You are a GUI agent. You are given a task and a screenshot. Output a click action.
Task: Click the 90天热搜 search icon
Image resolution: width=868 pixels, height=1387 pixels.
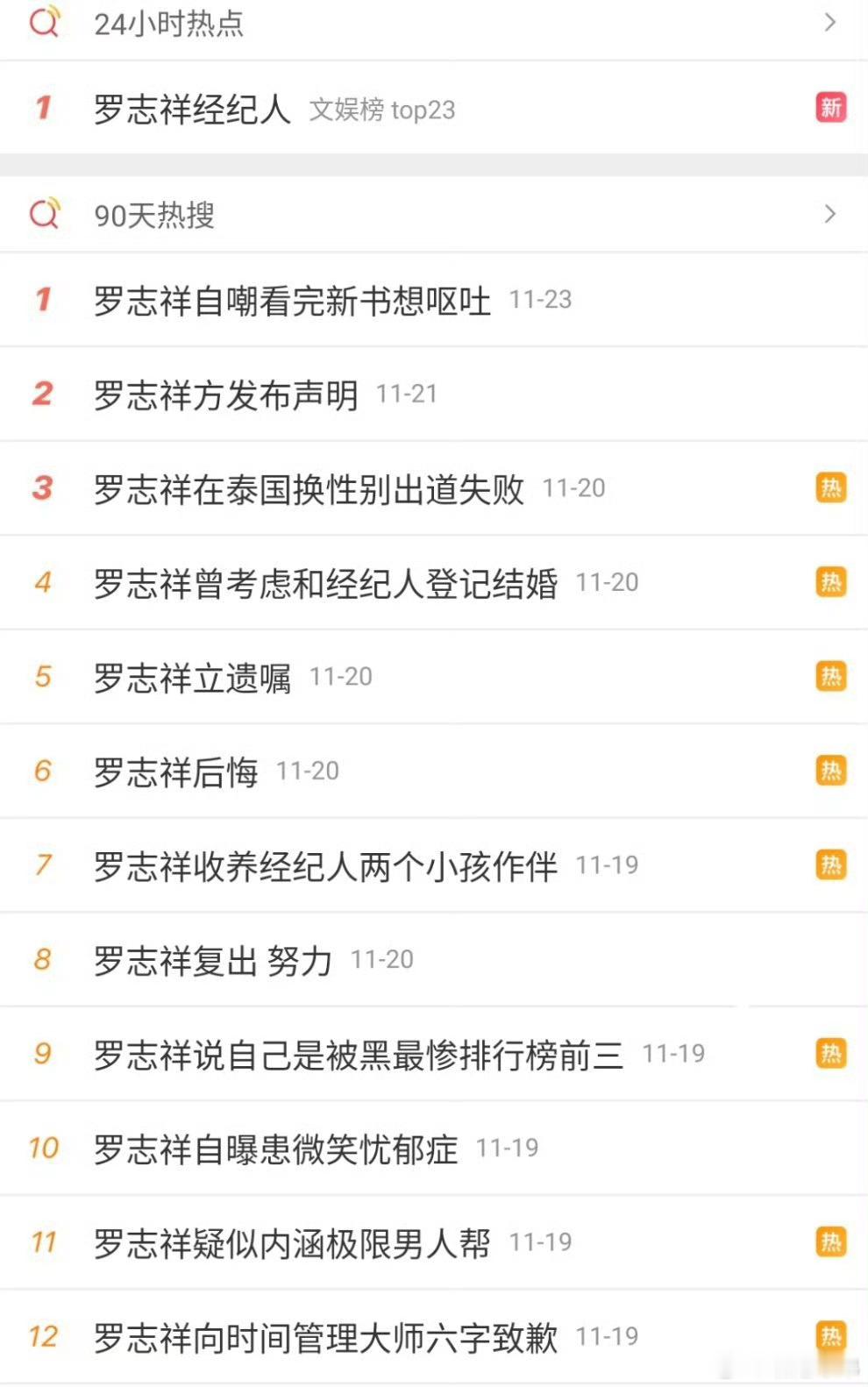[46, 213]
